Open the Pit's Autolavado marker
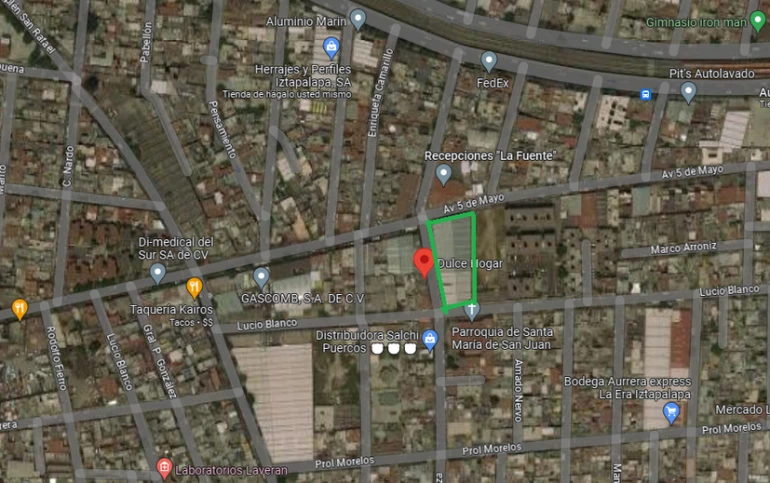The height and width of the screenshot is (483, 770). 688,92
